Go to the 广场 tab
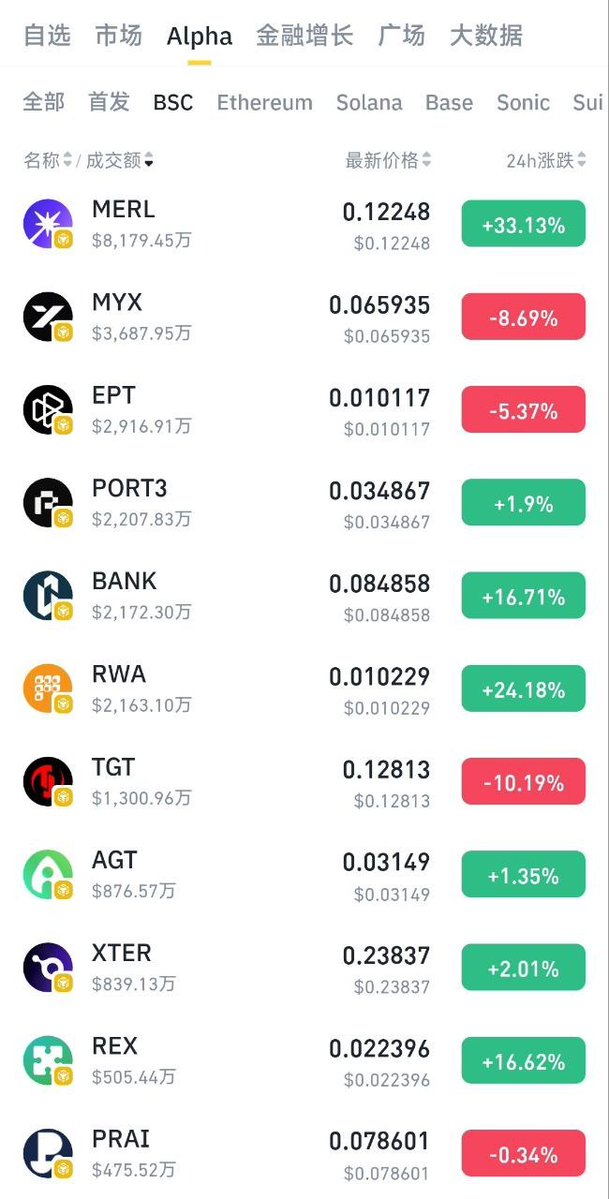Viewport: 609px width, 1199px height. [x=402, y=36]
